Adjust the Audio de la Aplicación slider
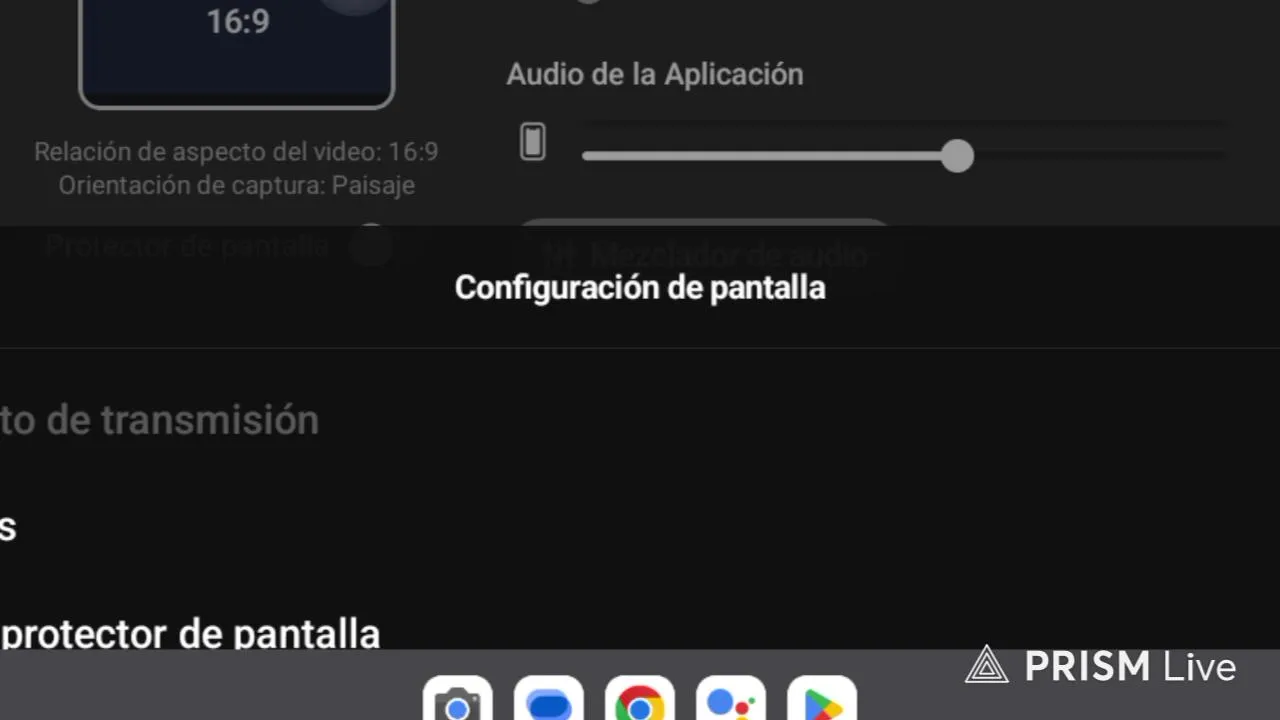 point(957,156)
